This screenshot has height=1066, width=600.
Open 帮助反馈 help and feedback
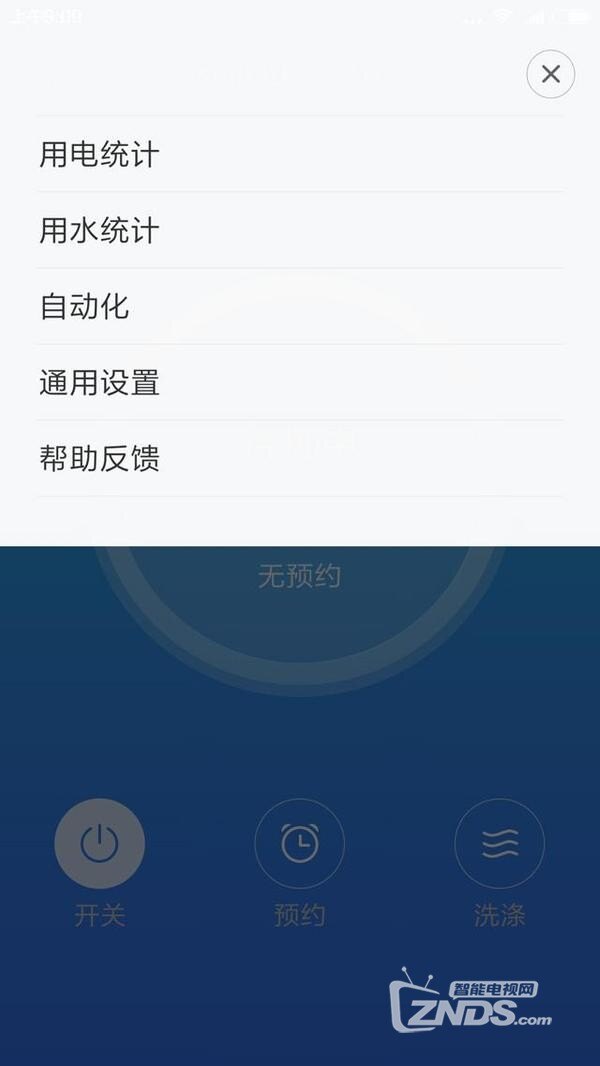point(100,459)
